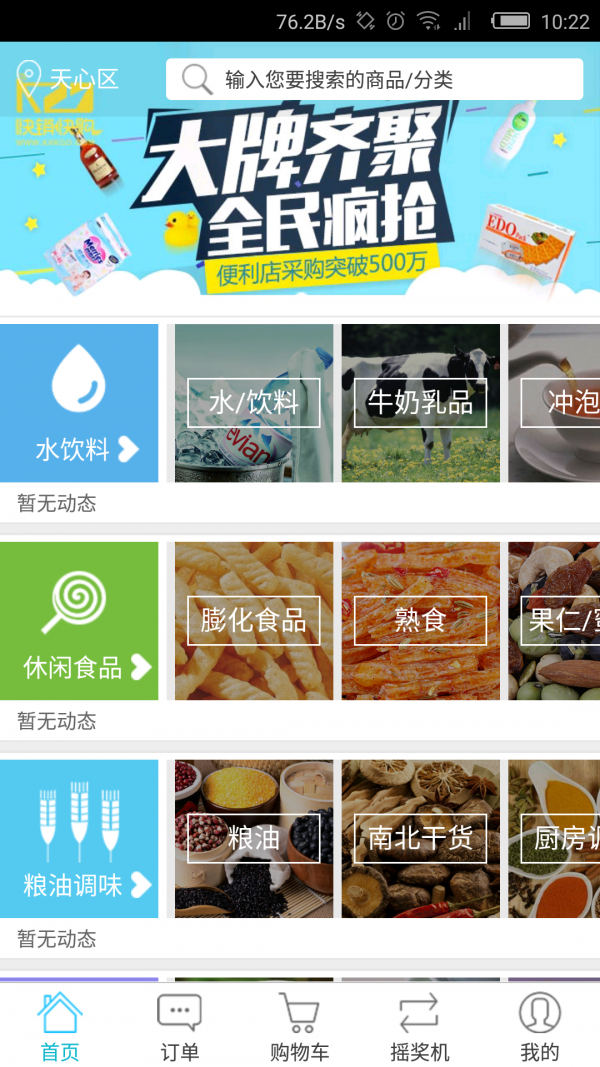This screenshot has height=1067, width=600.
Task: Switch to the 摇奖机 tab
Action: coord(420,1026)
